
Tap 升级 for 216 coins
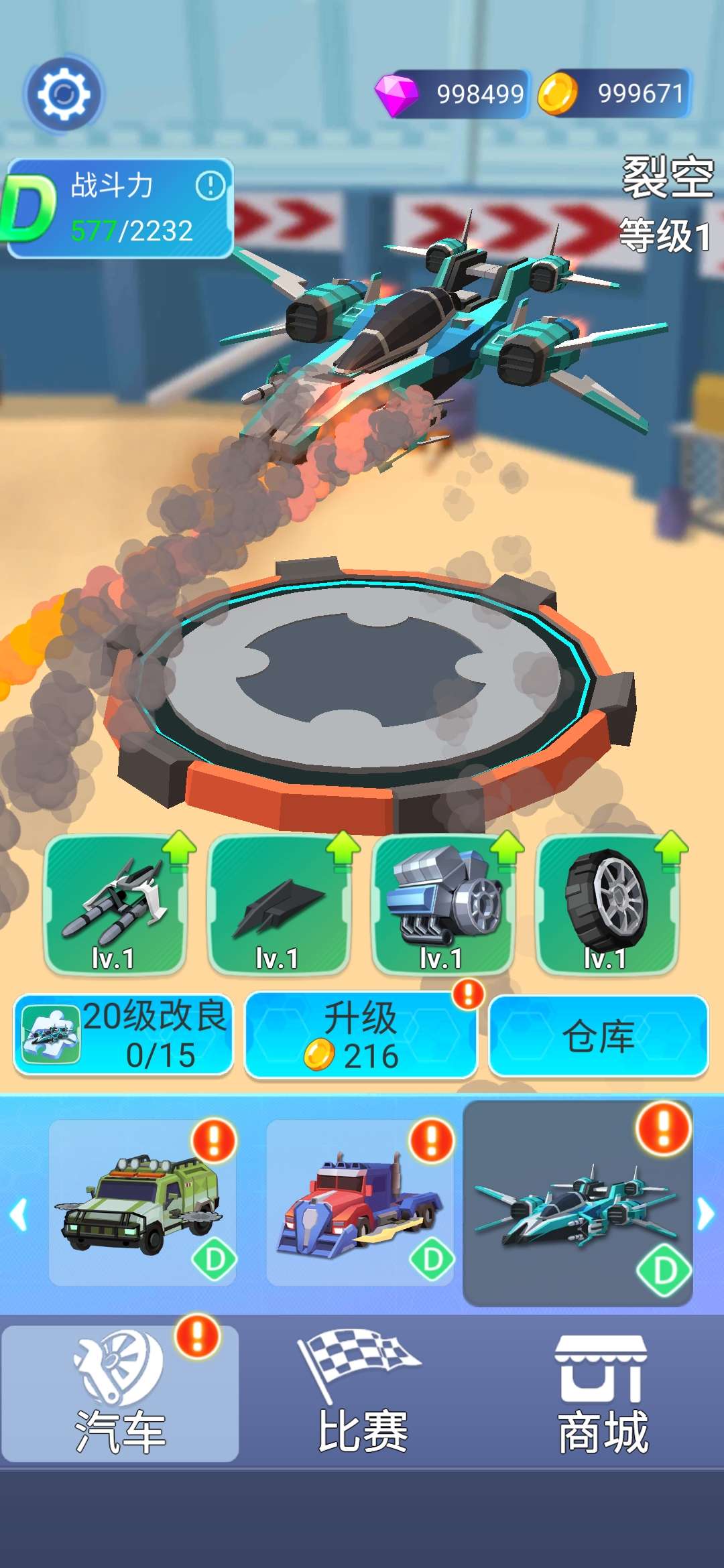pyautogui.click(x=361, y=1035)
